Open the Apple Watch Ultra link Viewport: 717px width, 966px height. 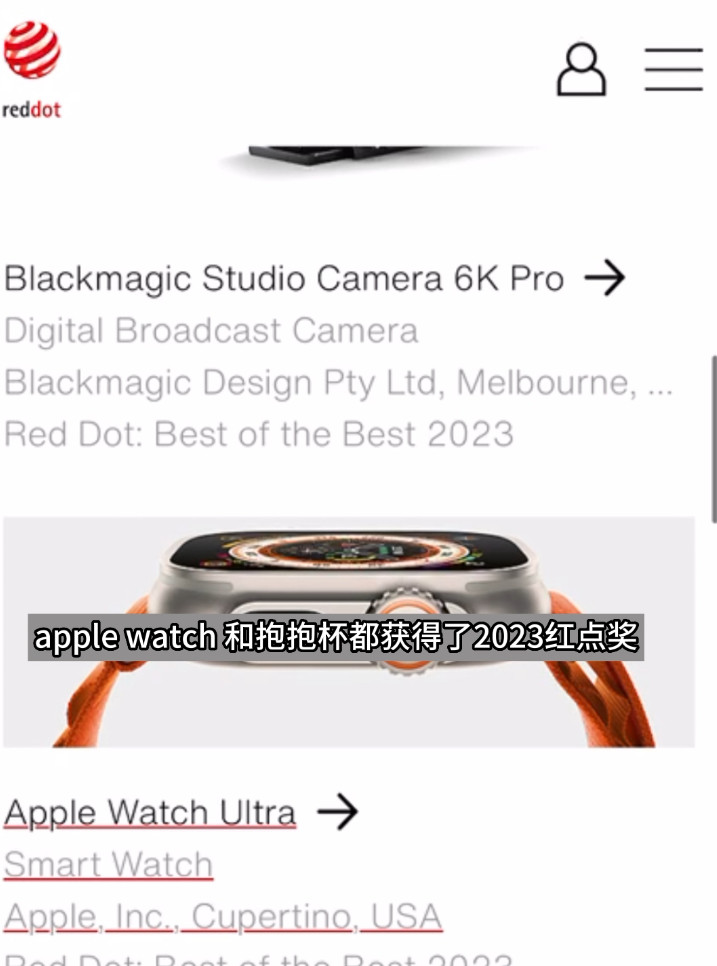click(150, 812)
